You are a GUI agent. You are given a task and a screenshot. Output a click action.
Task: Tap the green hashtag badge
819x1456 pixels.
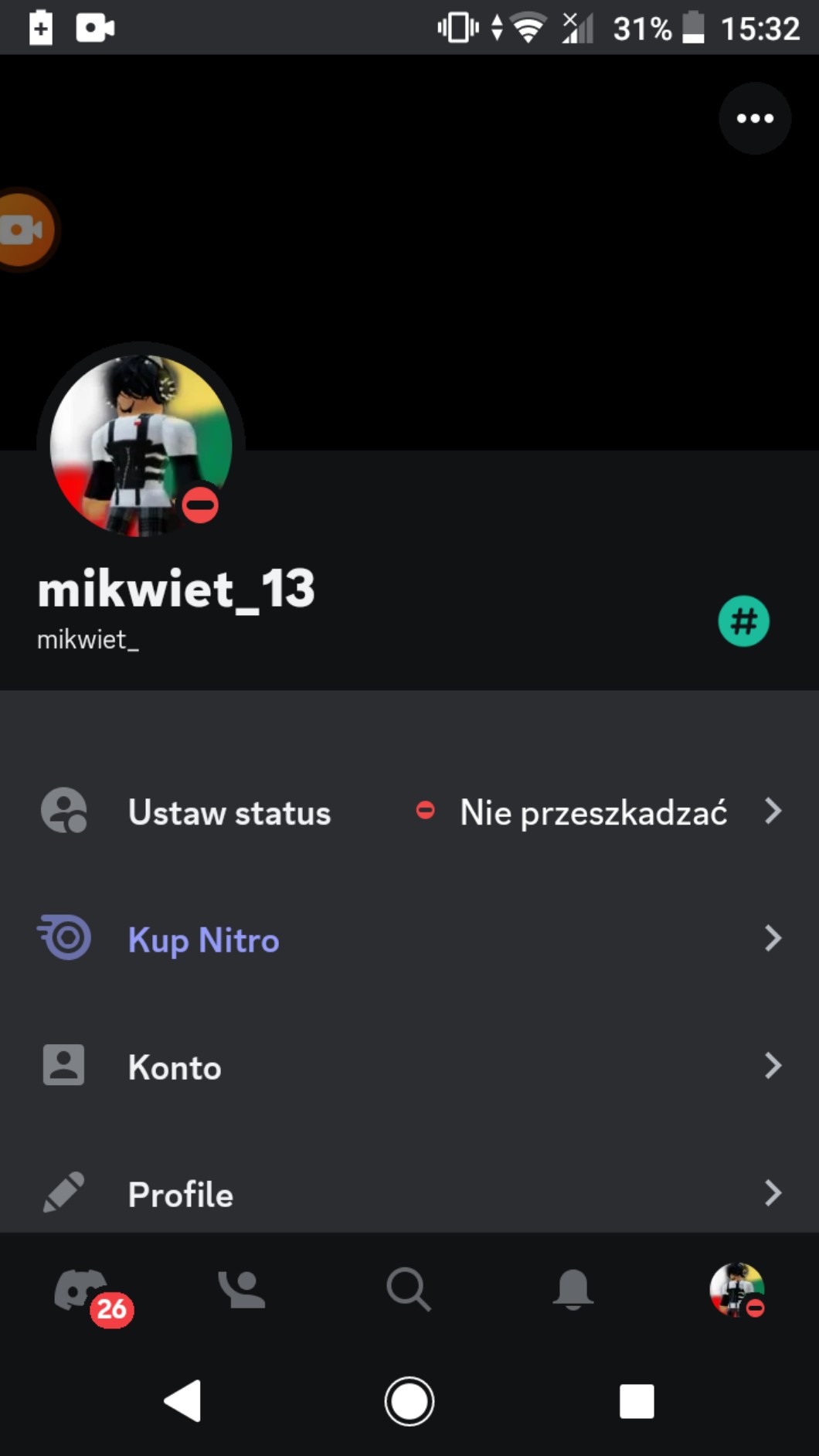pos(743,621)
